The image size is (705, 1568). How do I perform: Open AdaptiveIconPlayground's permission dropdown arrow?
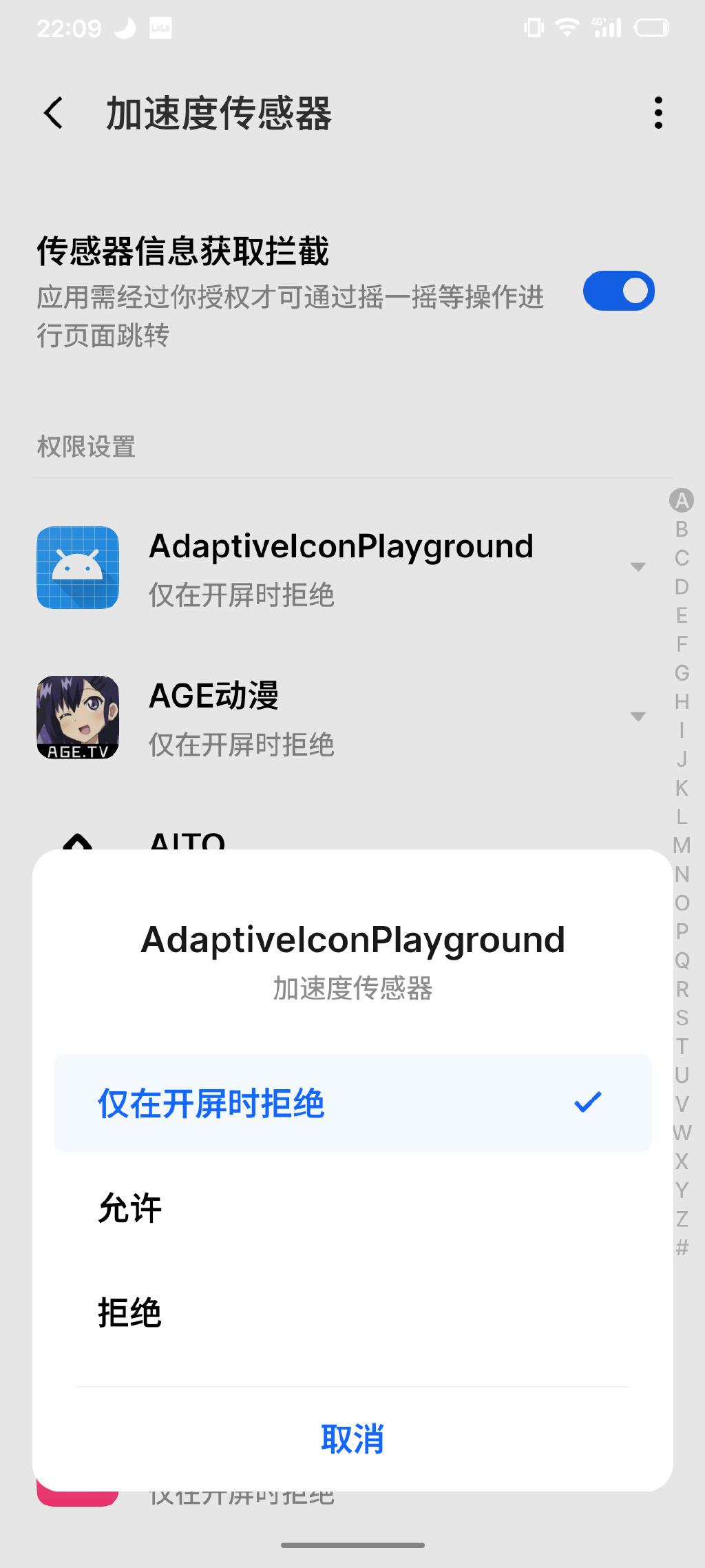point(636,566)
